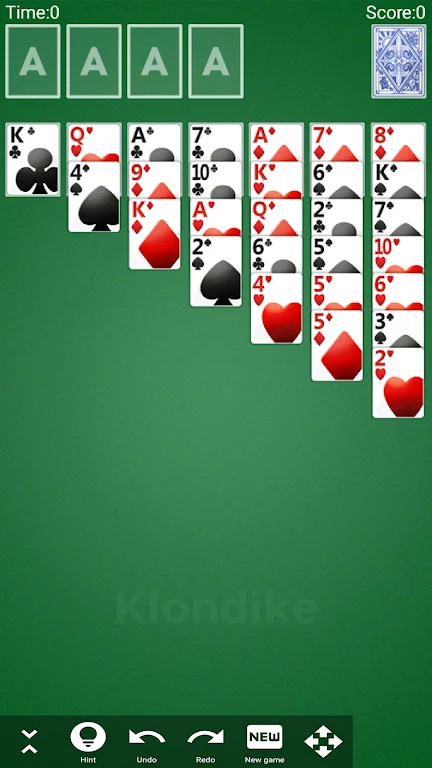Select the four of hearts card
Viewport: 432px width, 768px height.
277,309
